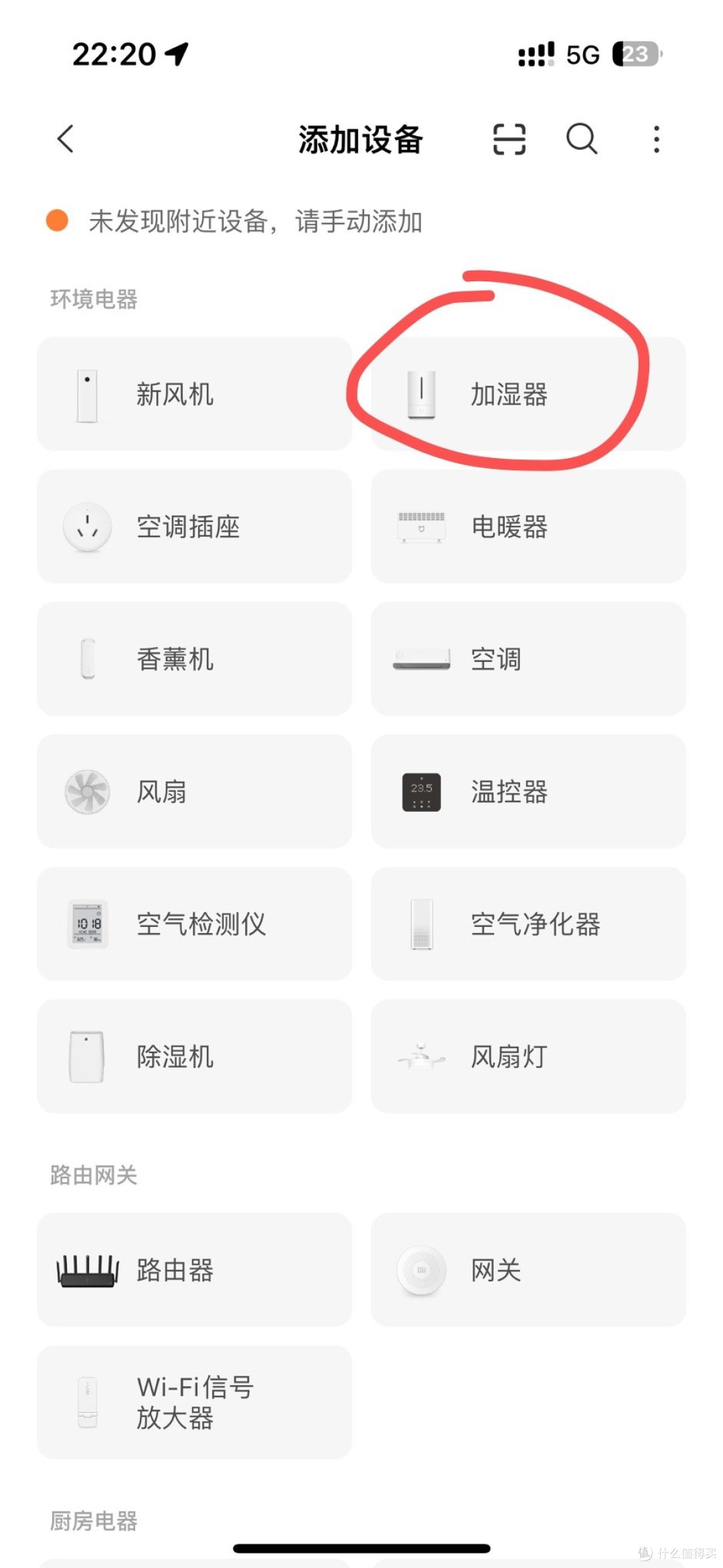Open the QR code scanner icon
Screen dimensions: 723x1568
[x=509, y=139]
